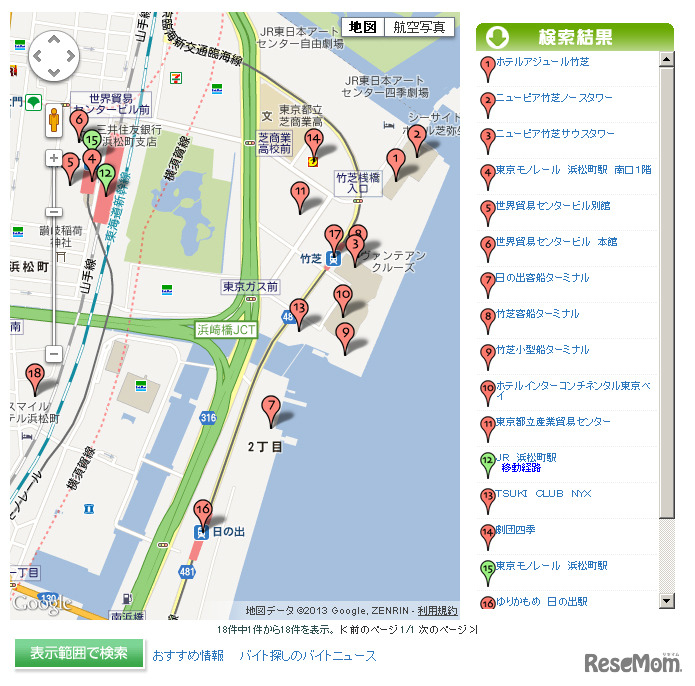Open the ニューピア竹芝ノースタワー result
This screenshot has height=686, width=695.
554,98
